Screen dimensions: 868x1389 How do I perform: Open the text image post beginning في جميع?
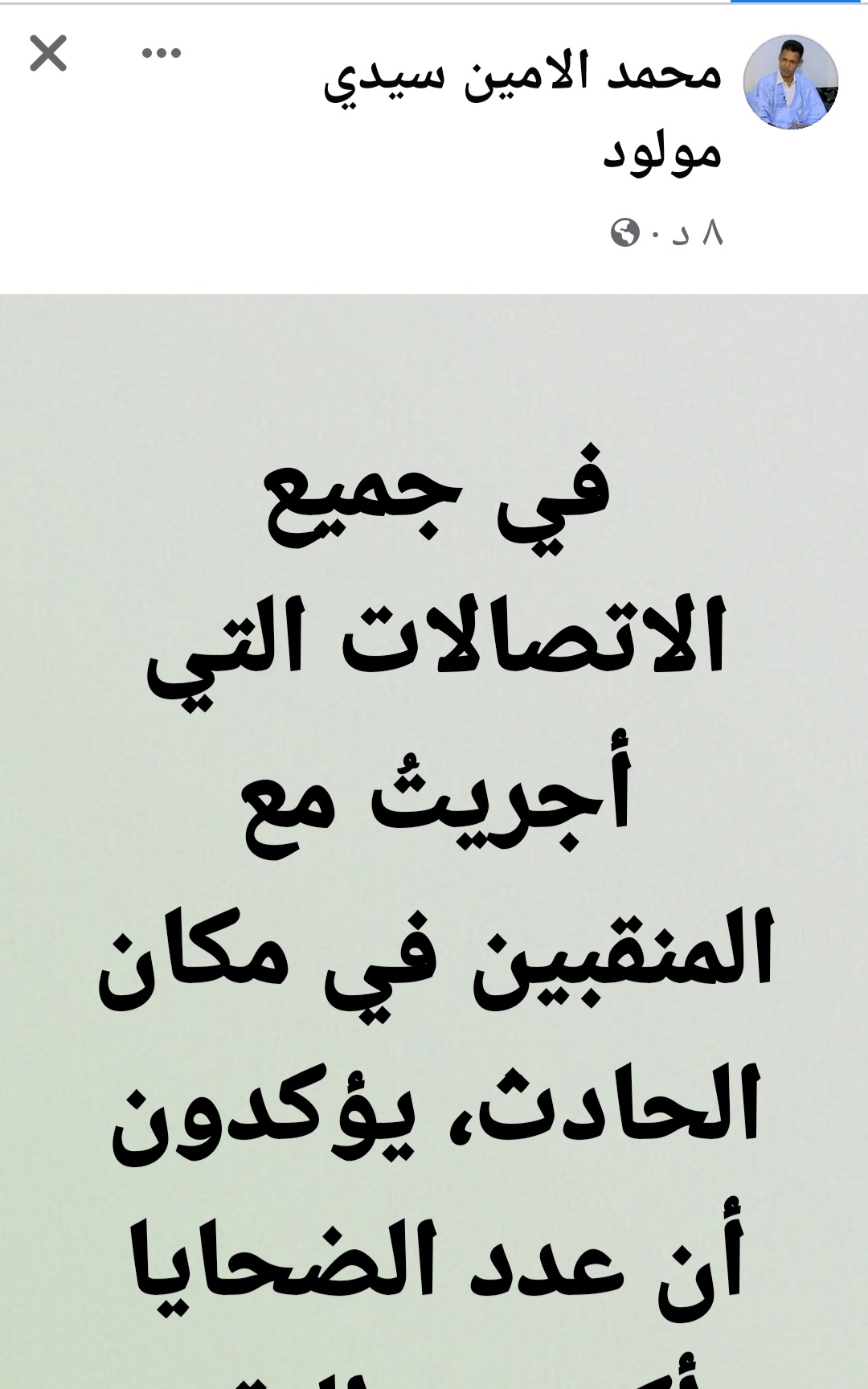point(434,842)
